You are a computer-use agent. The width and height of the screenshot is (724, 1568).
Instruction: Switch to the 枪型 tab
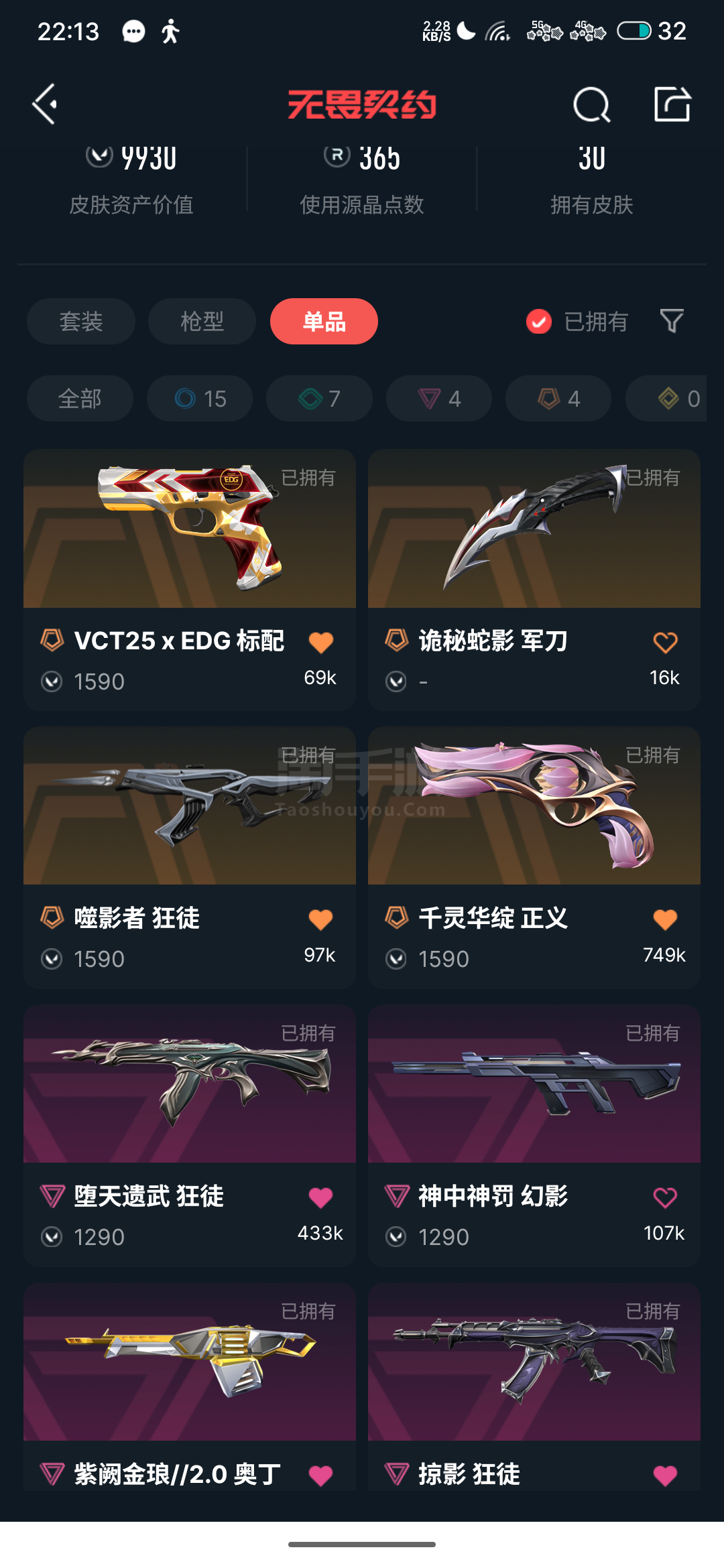tap(202, 322)
